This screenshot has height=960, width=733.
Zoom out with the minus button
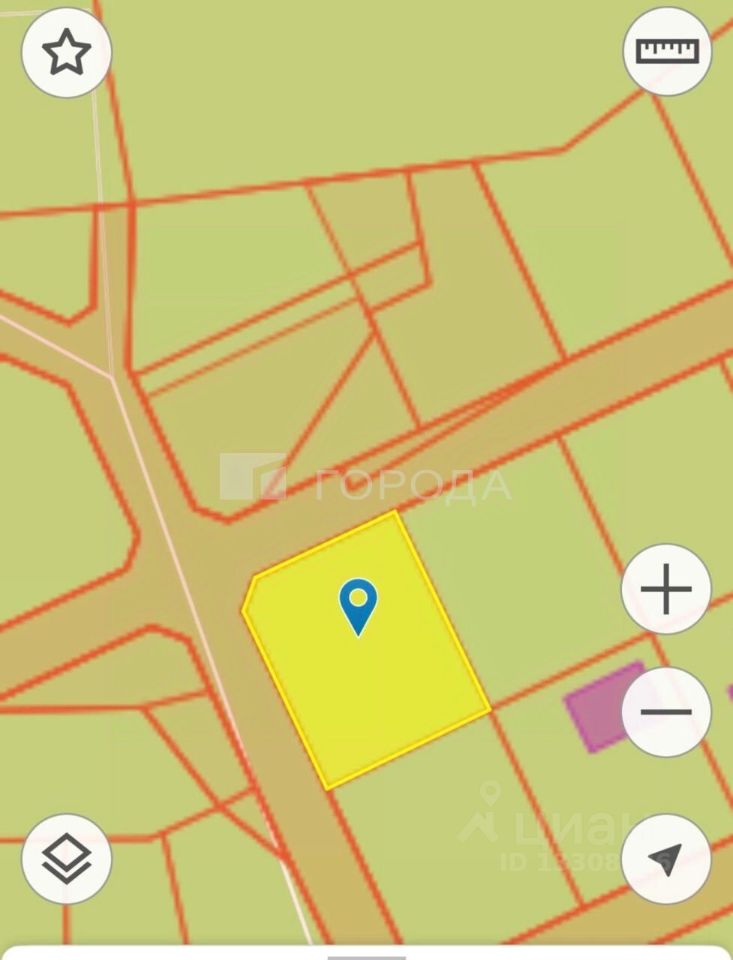666,712
